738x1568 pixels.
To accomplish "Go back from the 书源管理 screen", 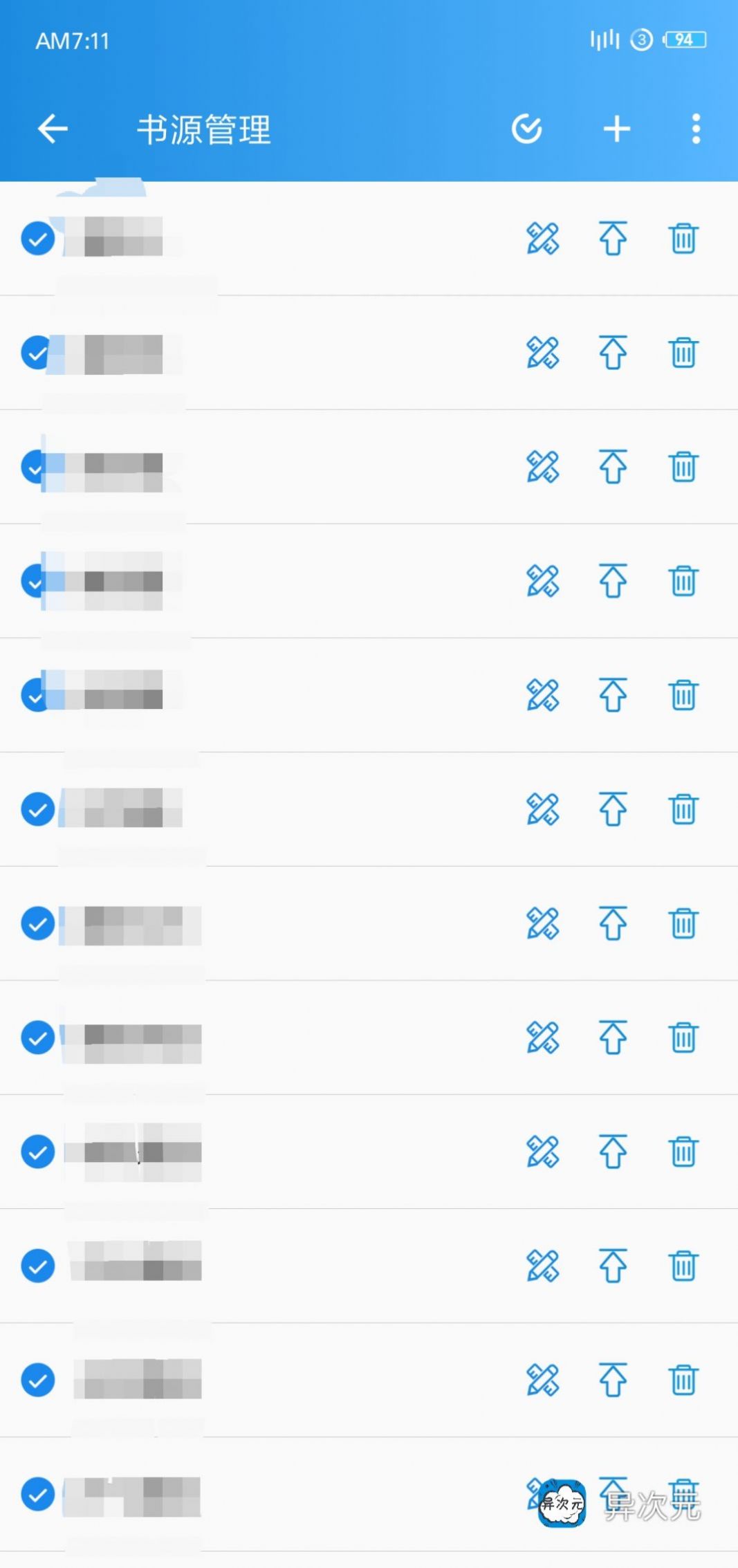I will click(53, 129).
